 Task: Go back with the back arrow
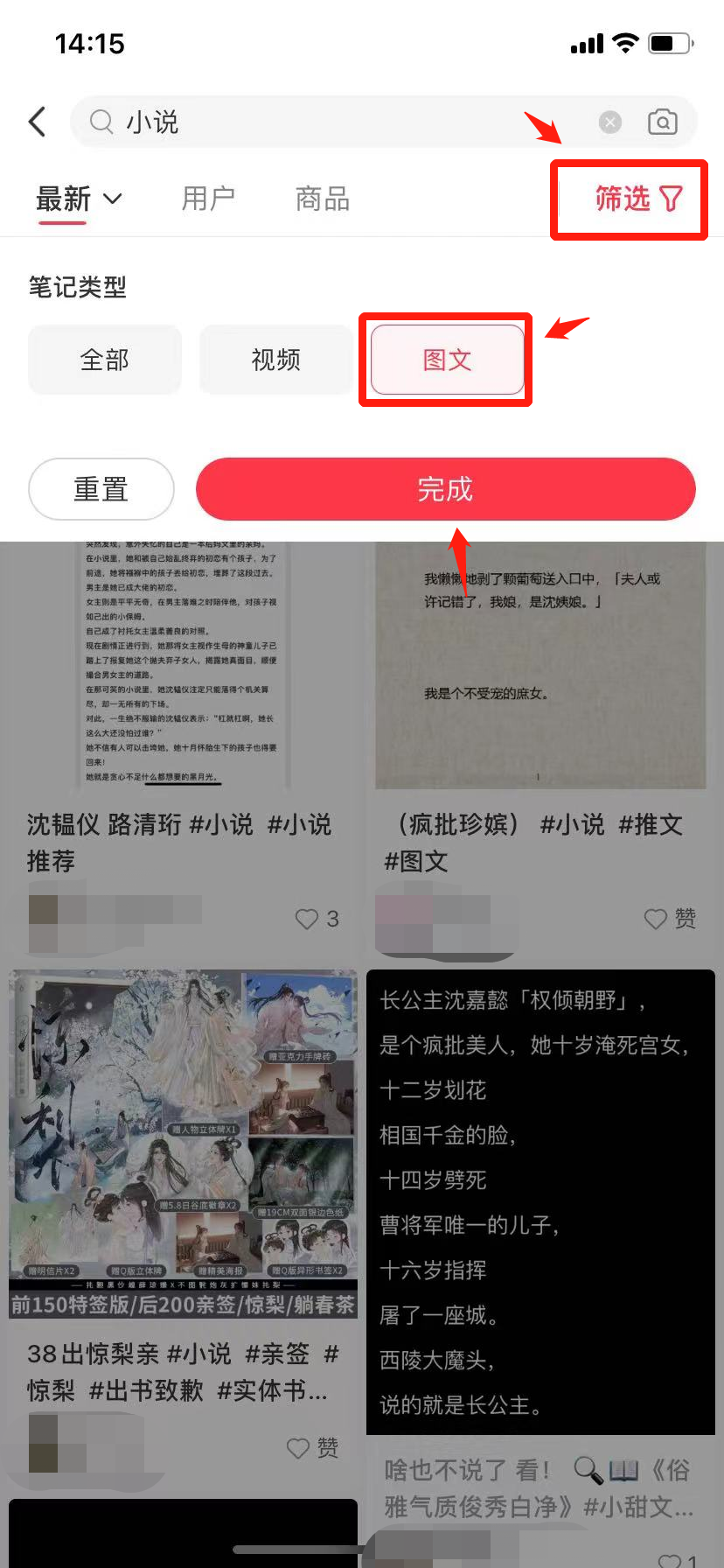pos(37,122)
